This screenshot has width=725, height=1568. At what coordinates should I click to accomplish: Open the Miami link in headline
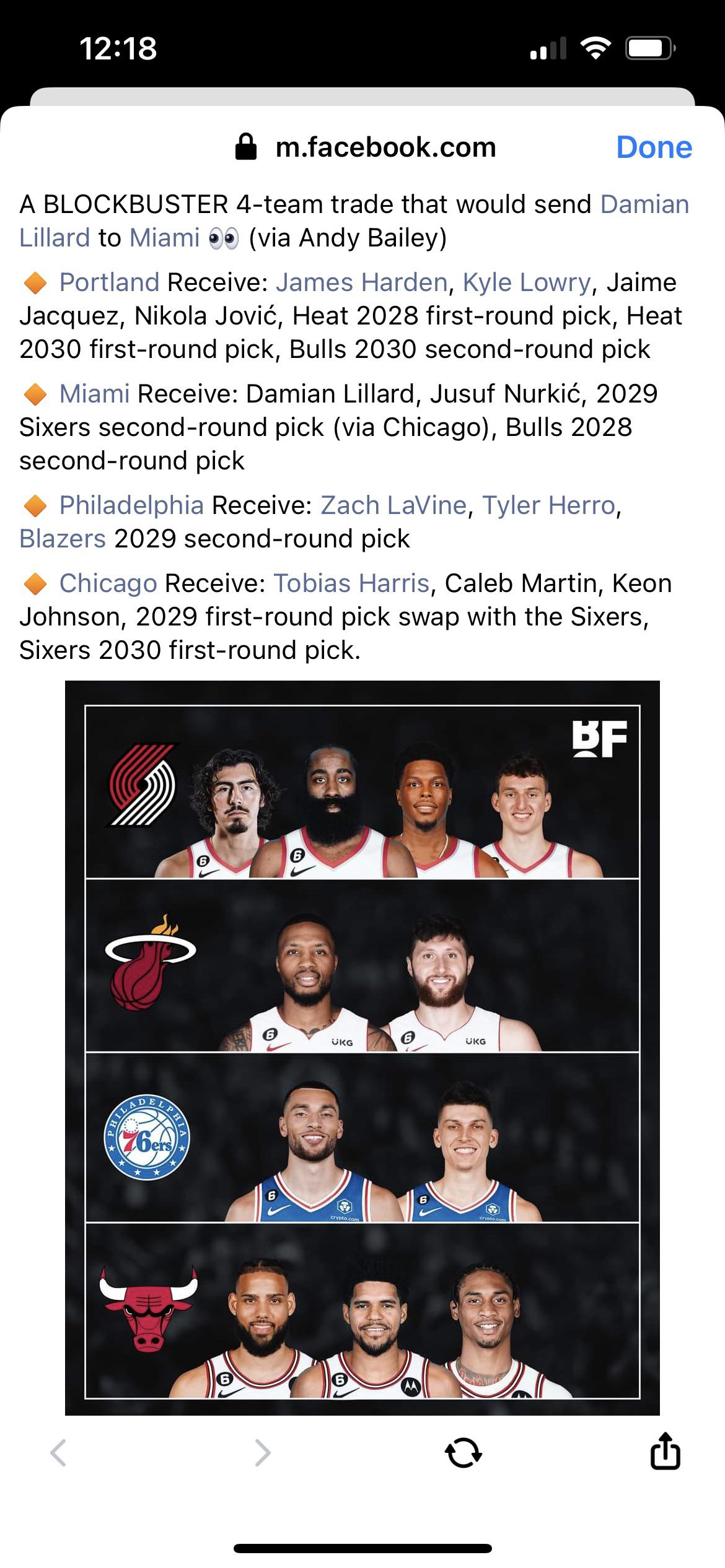[x=164, y=238]
